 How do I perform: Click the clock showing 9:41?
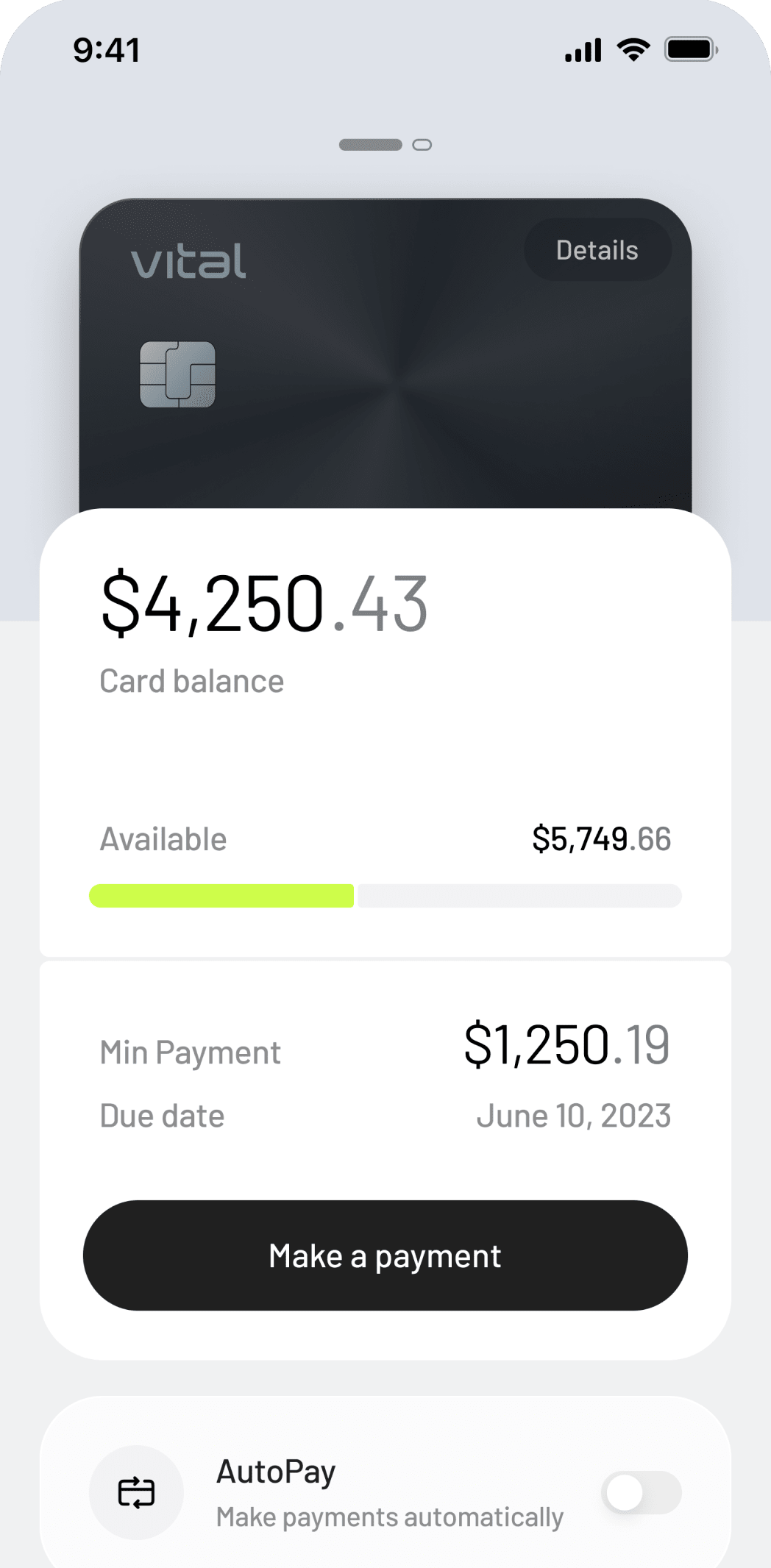click(x=107, y=51)
